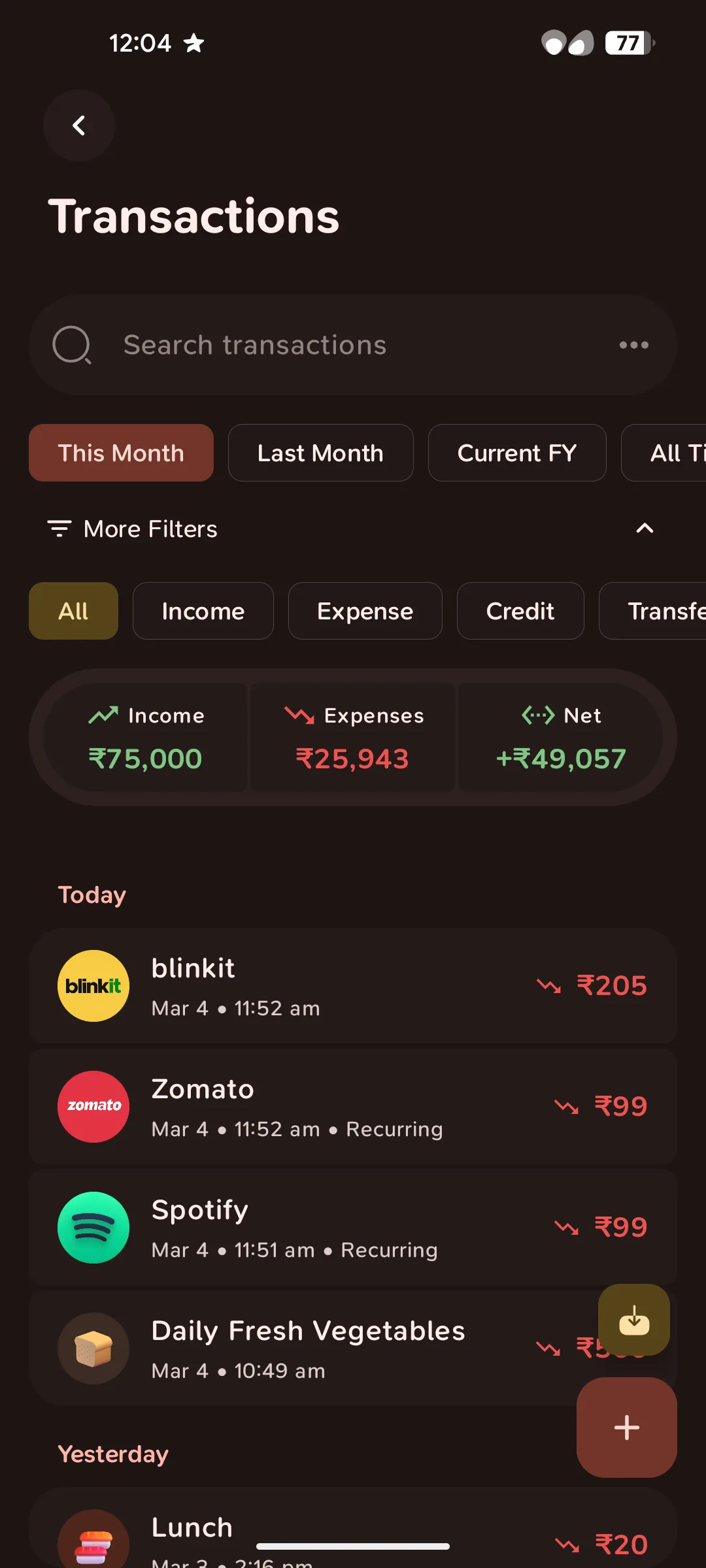This screenshot has width=706, height=1568.
Task: Click the More Filters funnel icon
Action: [59, 529]
